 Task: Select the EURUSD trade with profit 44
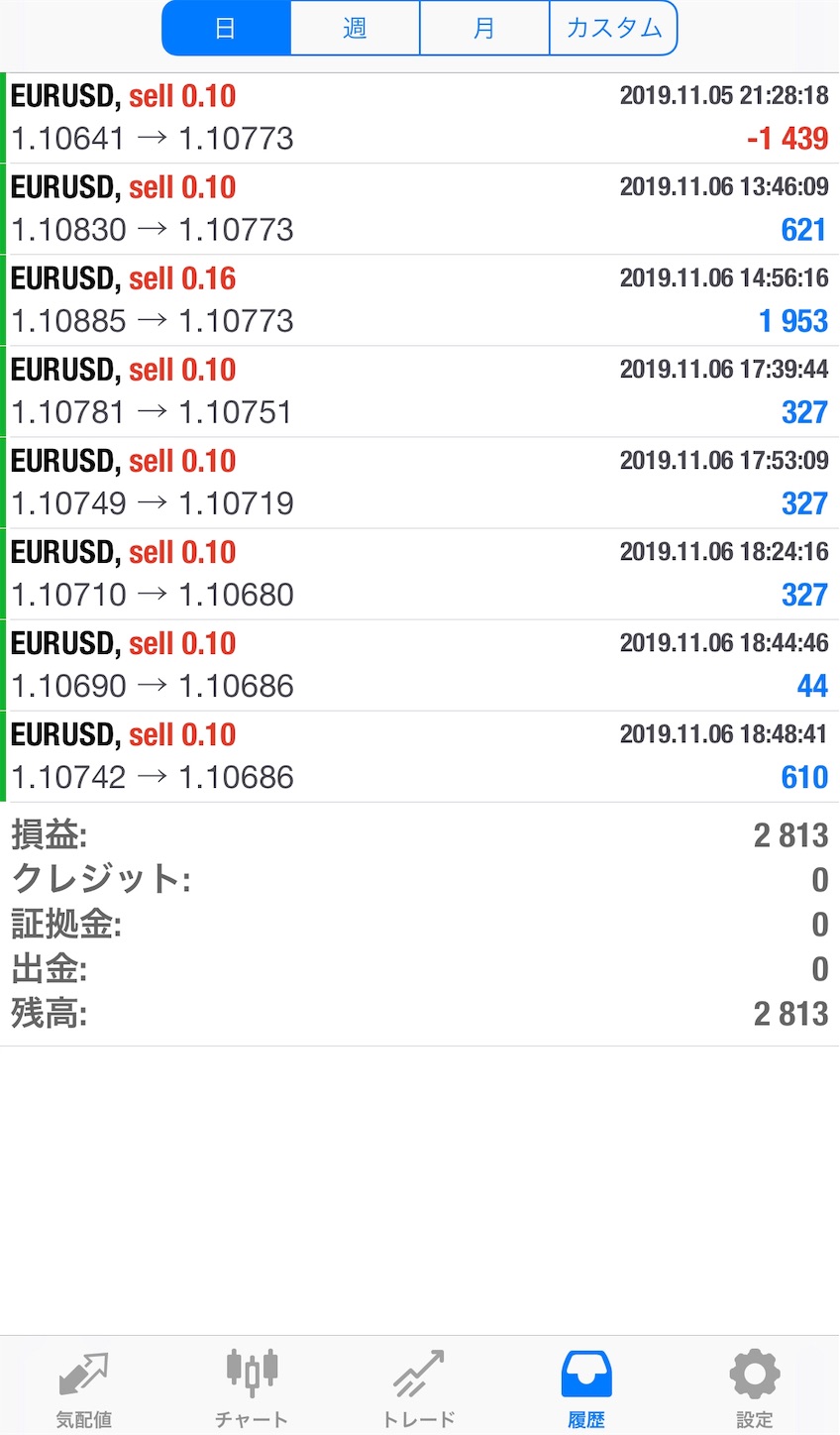click(x=420, y=665)
